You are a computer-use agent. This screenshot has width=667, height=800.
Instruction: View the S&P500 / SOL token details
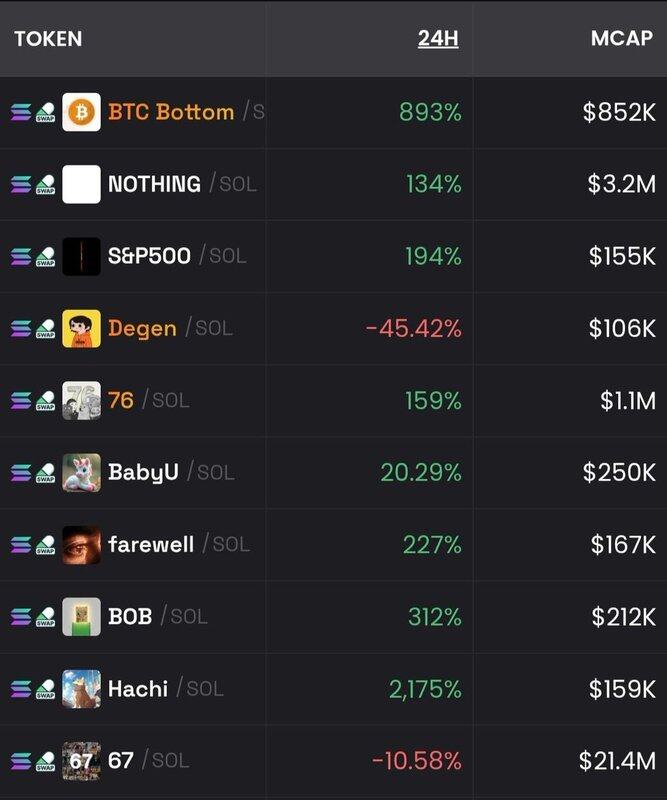pyautogui.click(x=149, y=256)
